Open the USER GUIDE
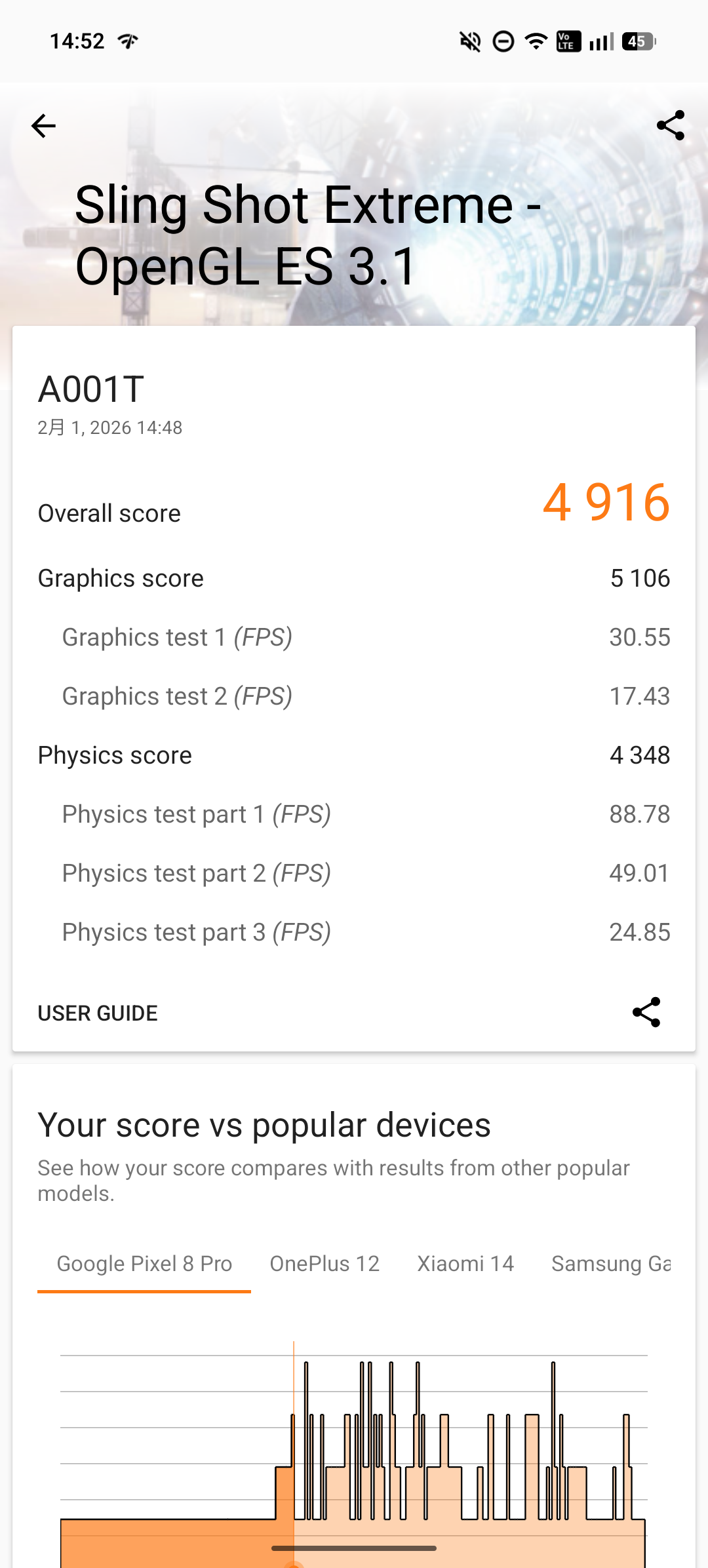The height and width of the screenshot is (1568, 708). coord(98,1013)
